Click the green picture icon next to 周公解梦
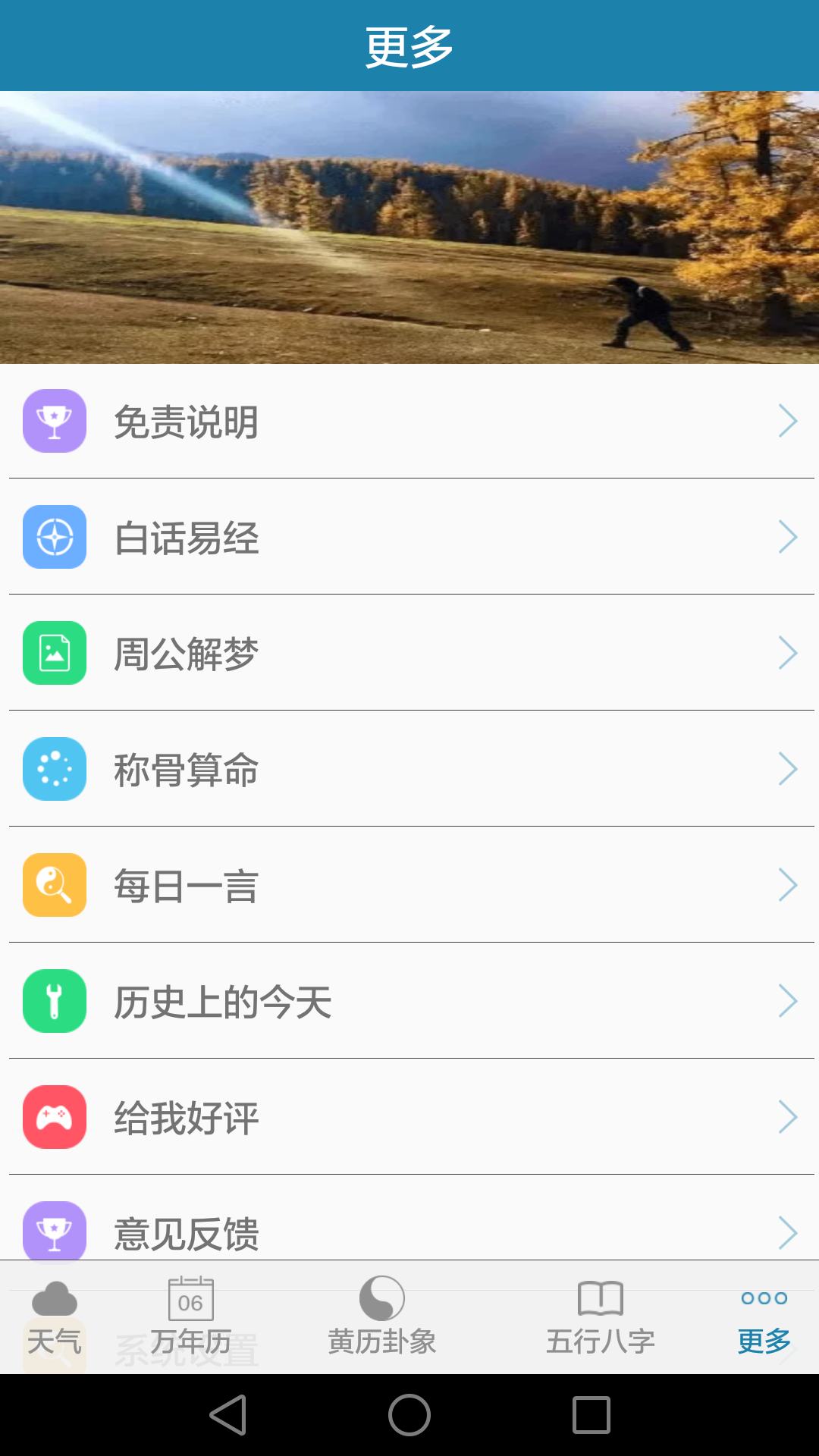 (x=54, y=654)
